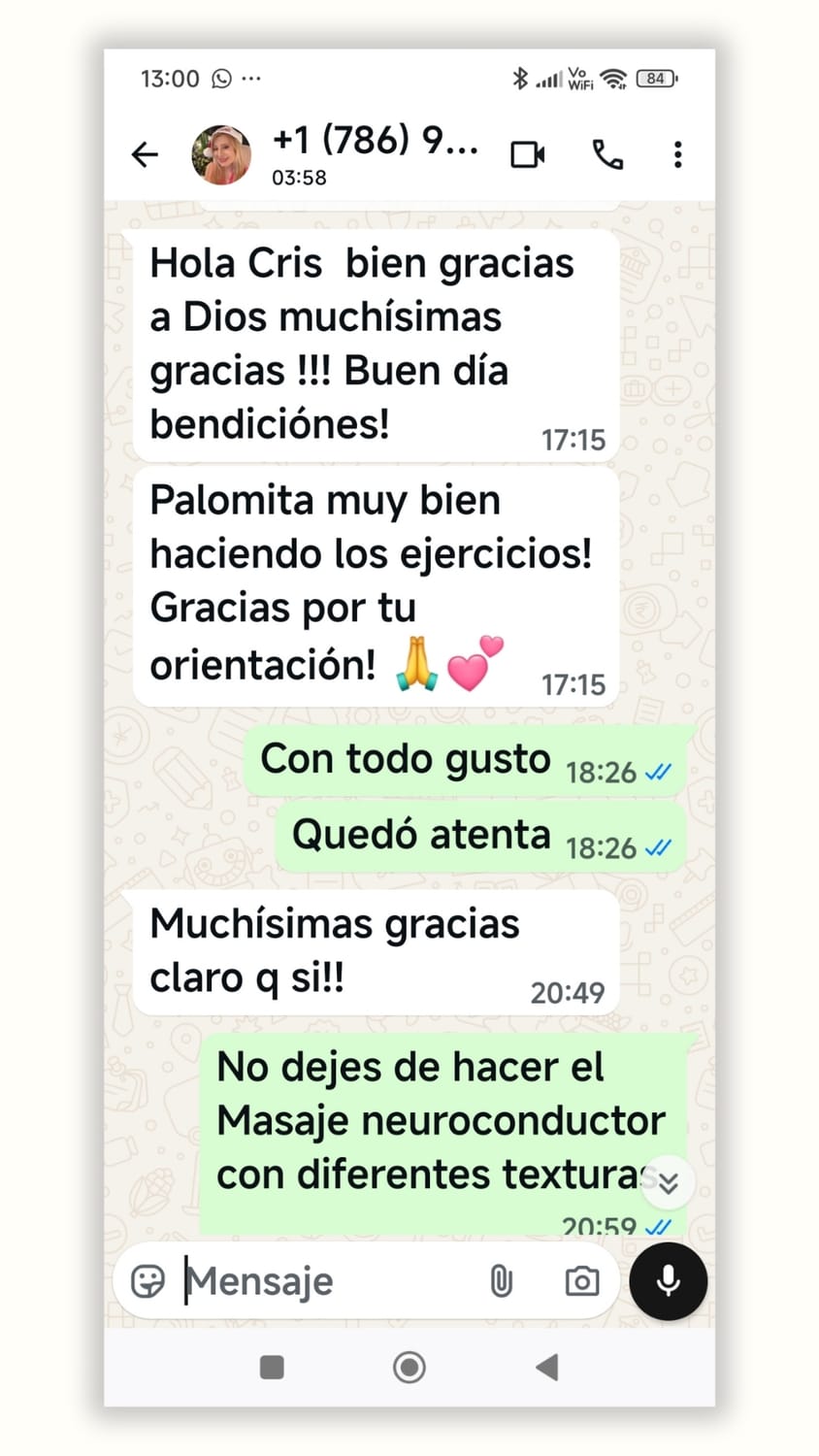This screenshot has height=1456, width=819.
Task: Tap the WiFi indicator in status bar
Action: tap(614, 78)
